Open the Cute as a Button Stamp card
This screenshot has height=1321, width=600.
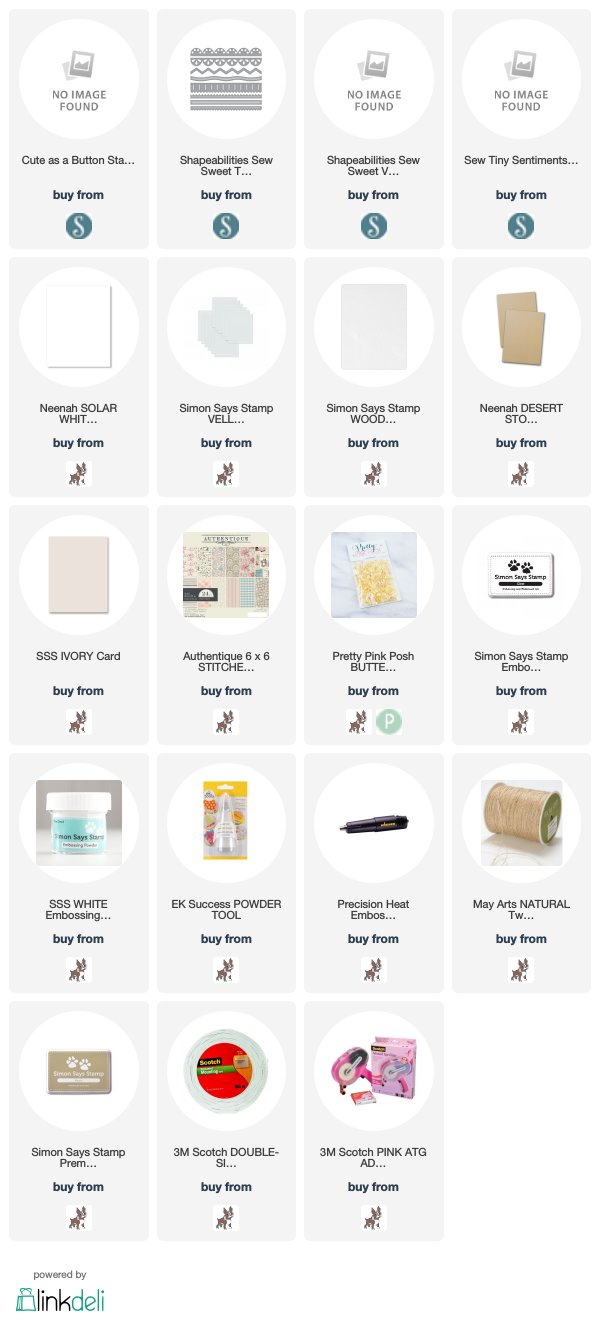click(79, 129)
